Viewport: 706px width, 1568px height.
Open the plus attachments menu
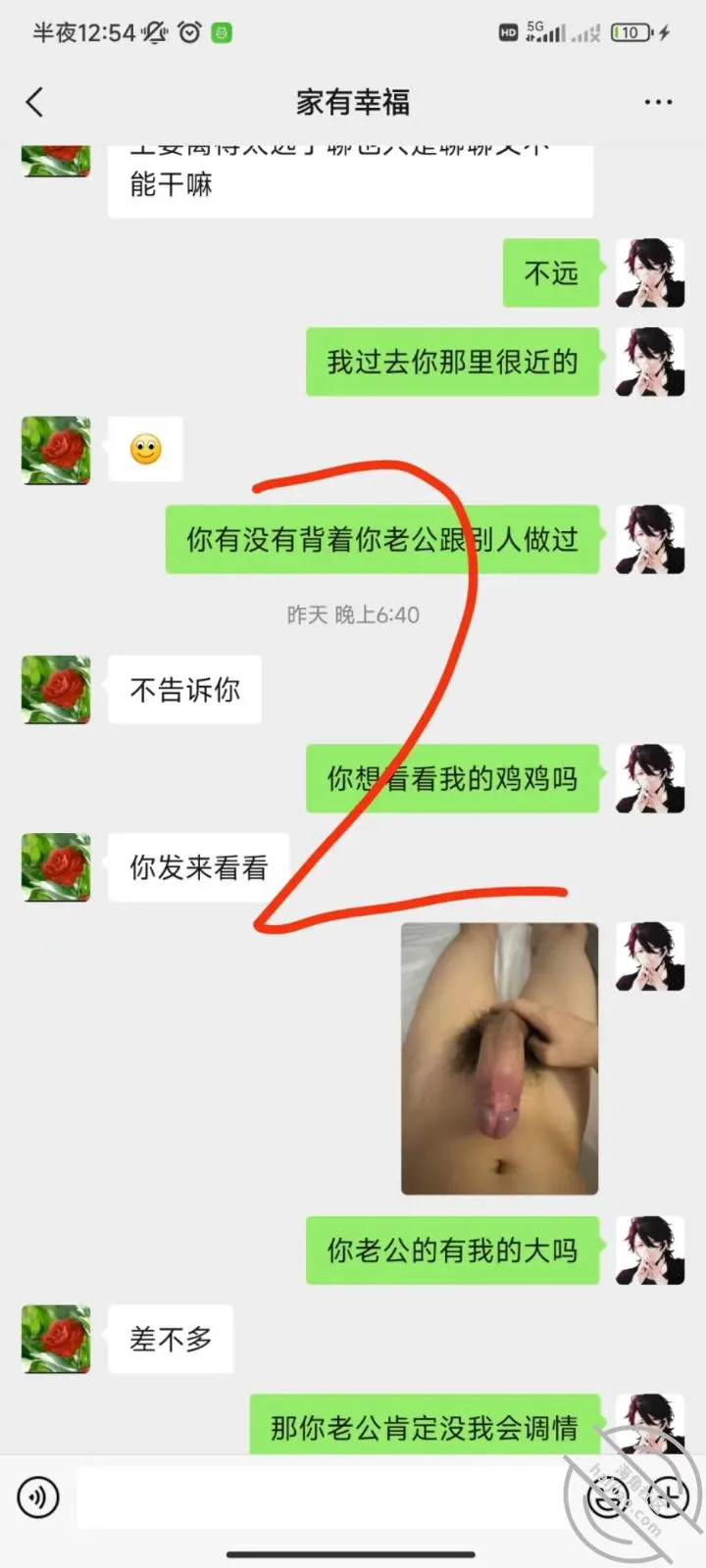668,1497
